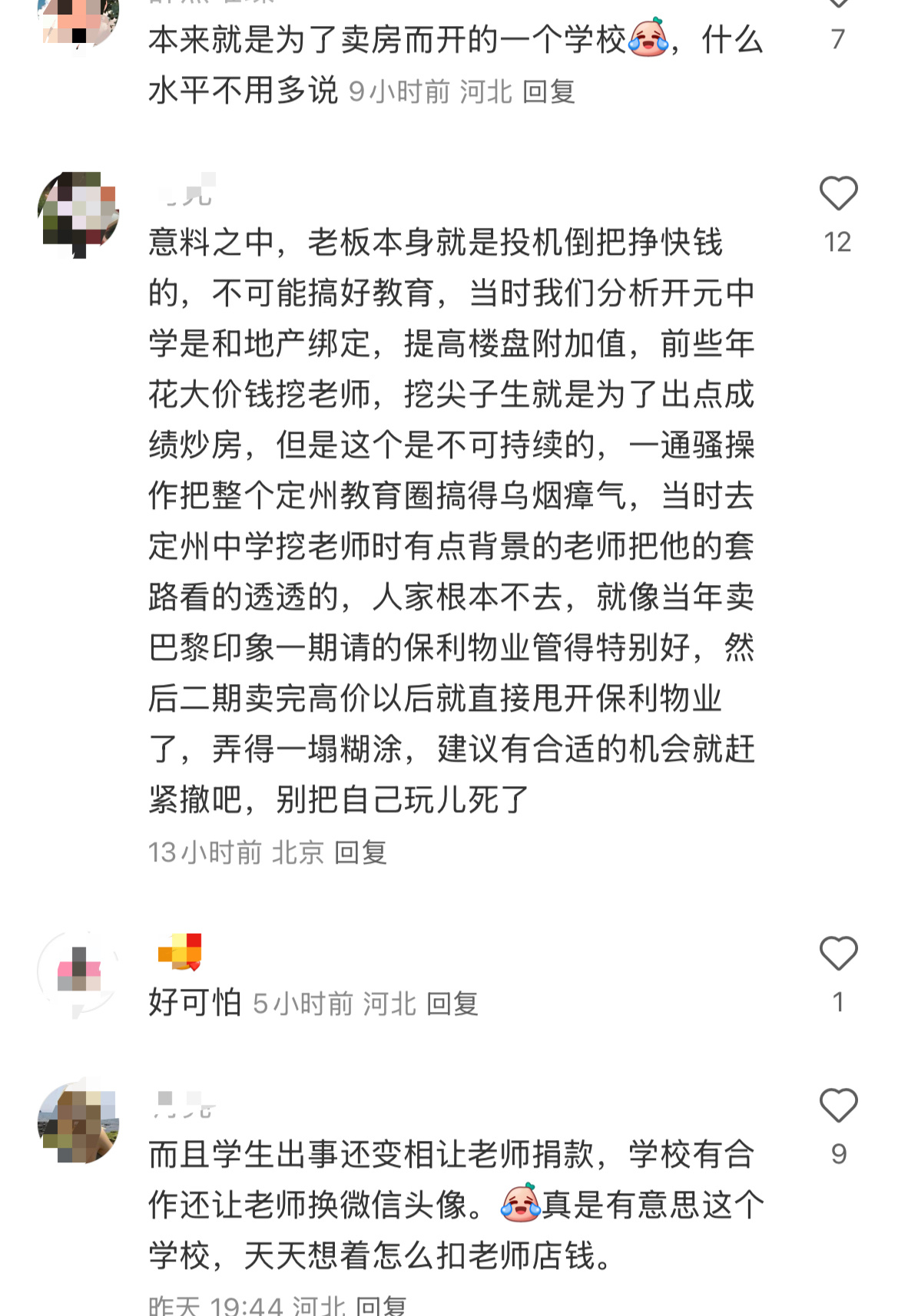Click the laughing-crying emoji in the first comment
Viewport: 898px width, 1316px height.
[647, 40]
